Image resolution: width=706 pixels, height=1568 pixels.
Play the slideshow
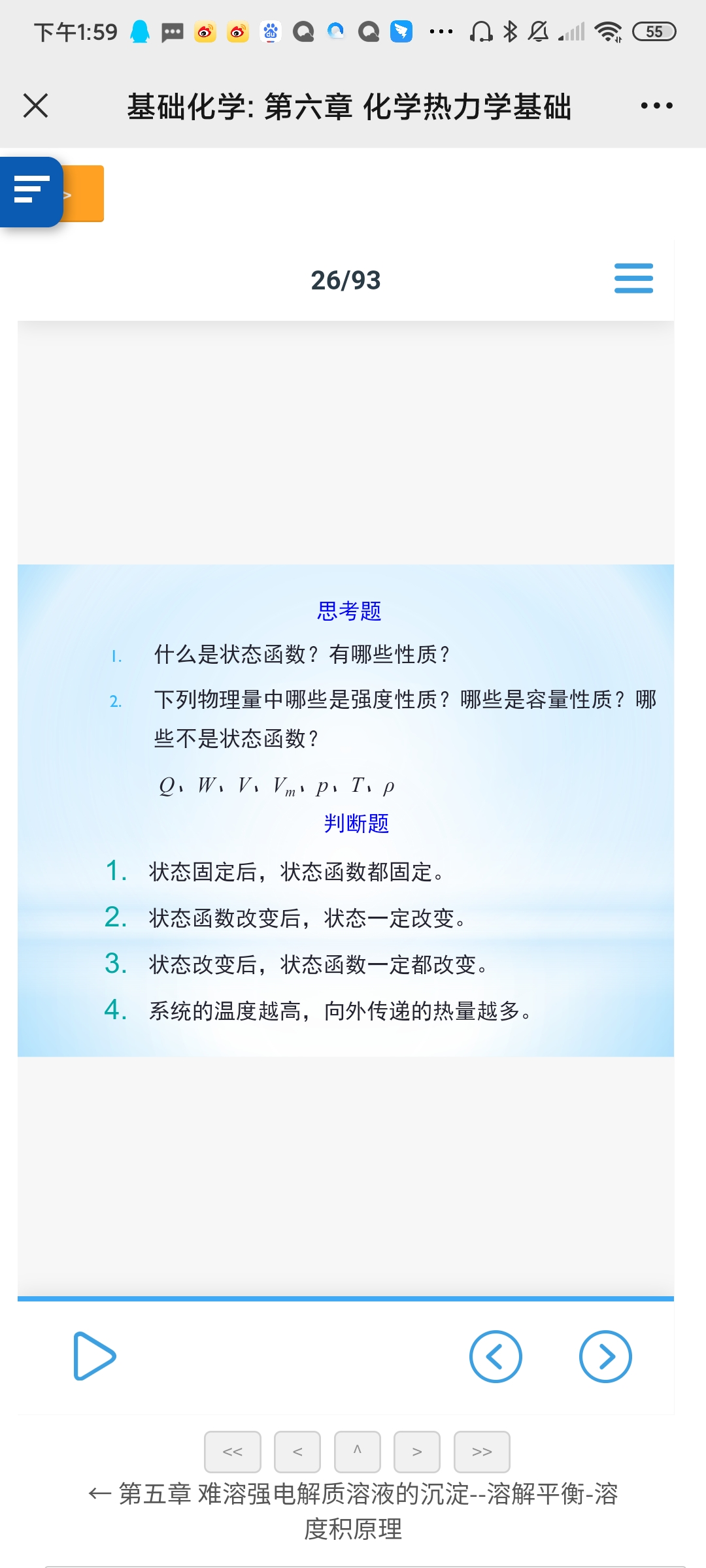click(94, 1356)
